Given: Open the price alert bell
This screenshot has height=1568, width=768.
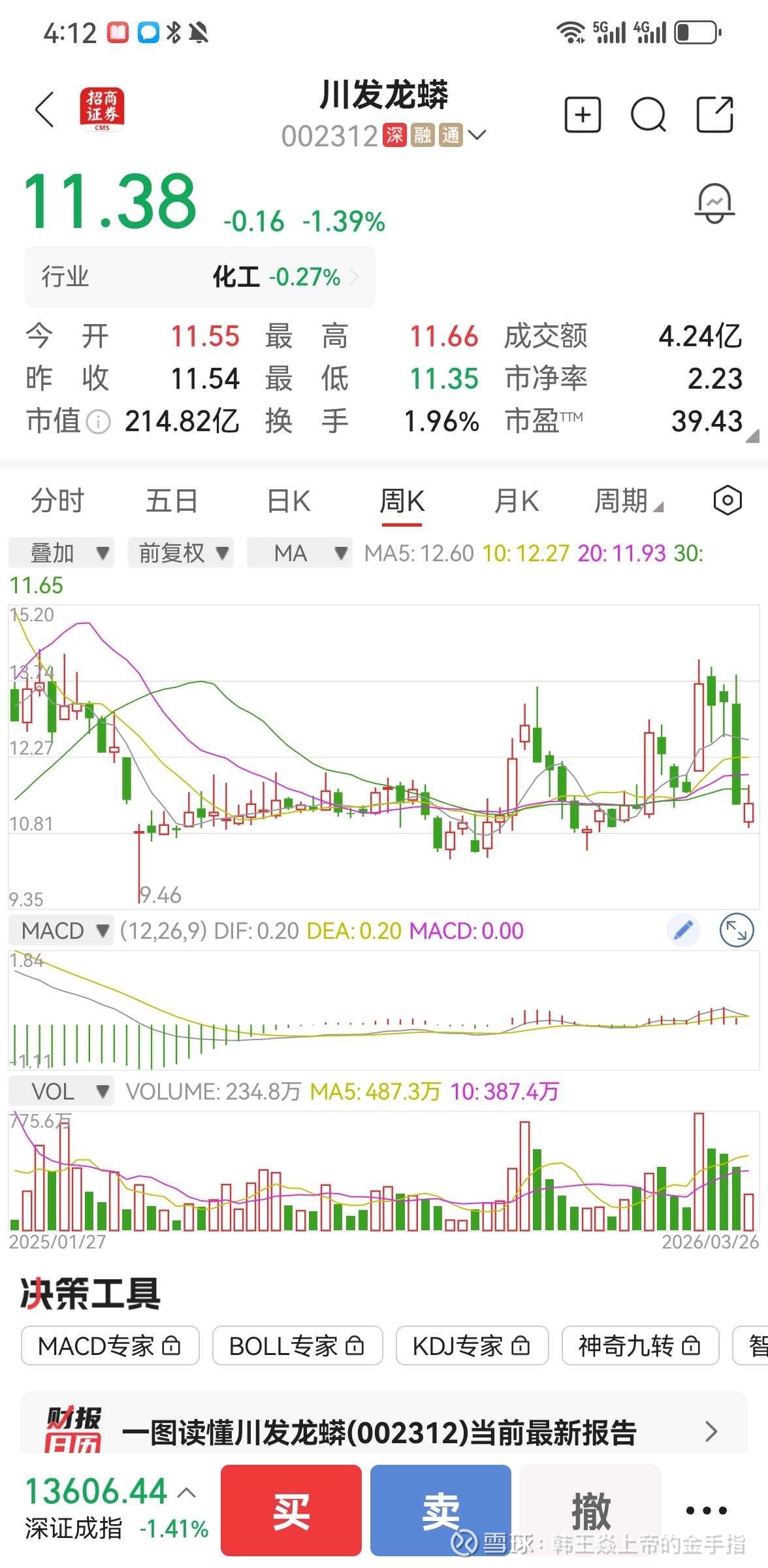Looking at the screenshot, I should click(714, 204).
